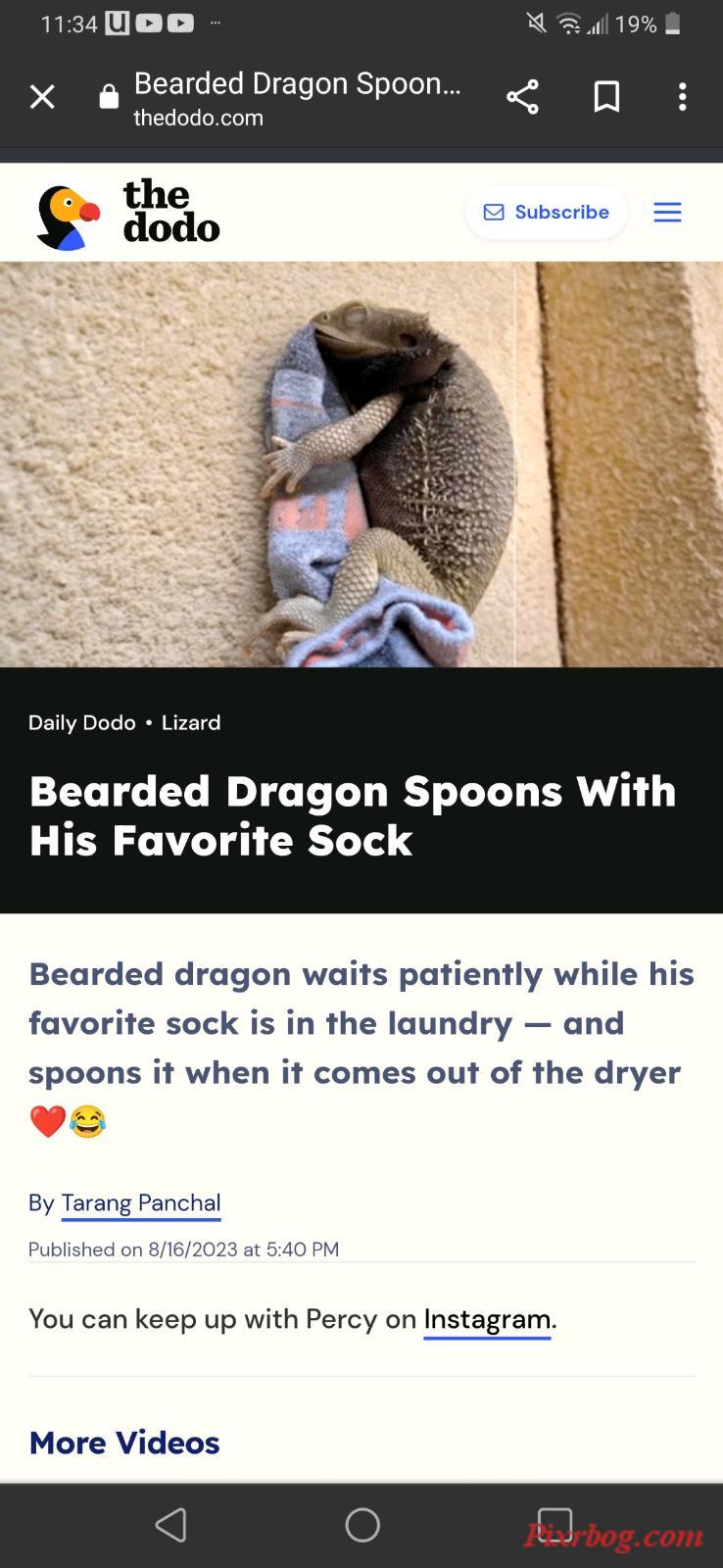Follow the Instagram link for Percy
Image resolution: width=723 pixels, height=1568 pixels.
tap(487, 1320)
